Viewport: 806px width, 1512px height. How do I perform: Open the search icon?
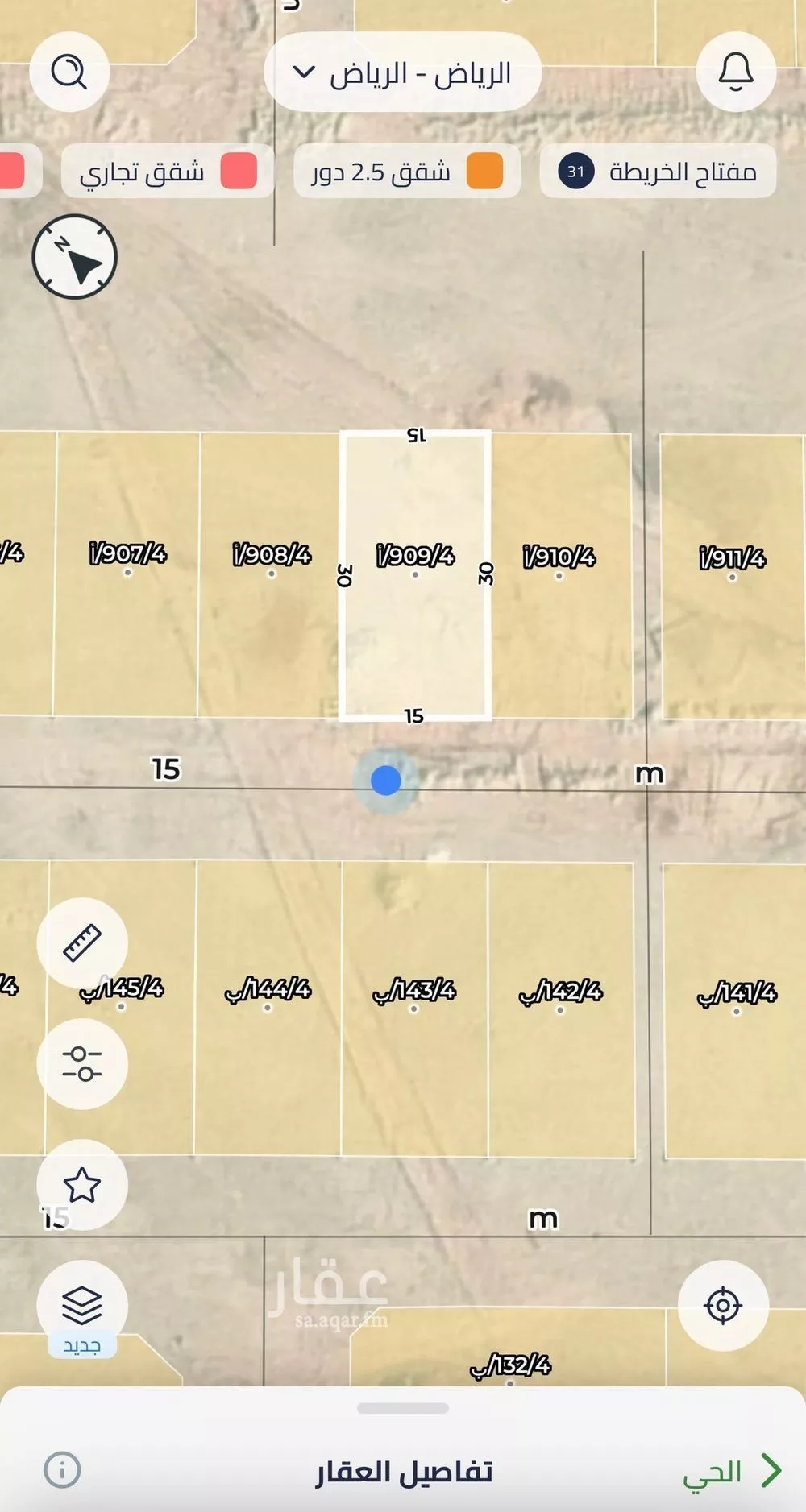[x=69, y=72]
